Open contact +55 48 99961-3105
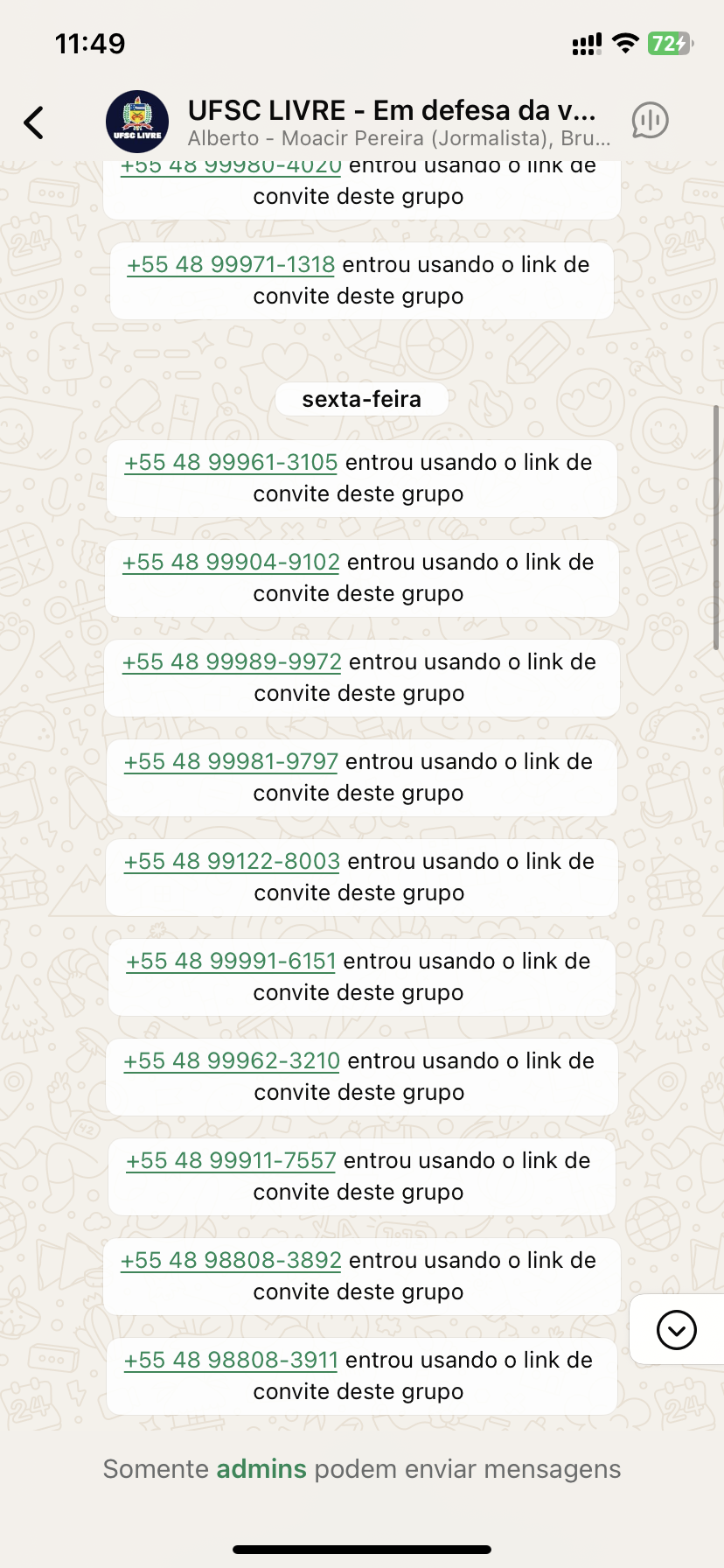This screenshot has height=1568, width=724. pos(231,463)
